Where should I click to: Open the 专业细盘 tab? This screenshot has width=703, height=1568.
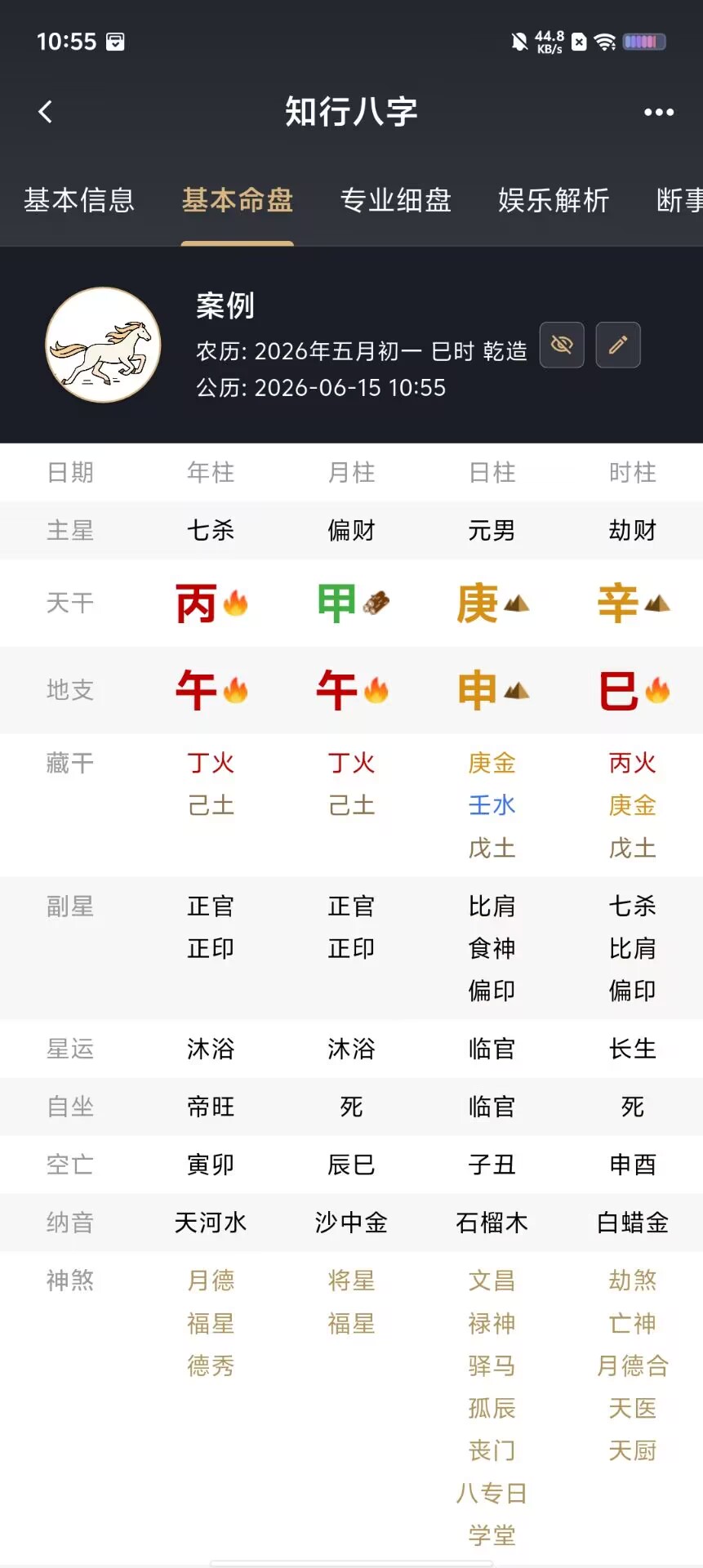point(396,200)
